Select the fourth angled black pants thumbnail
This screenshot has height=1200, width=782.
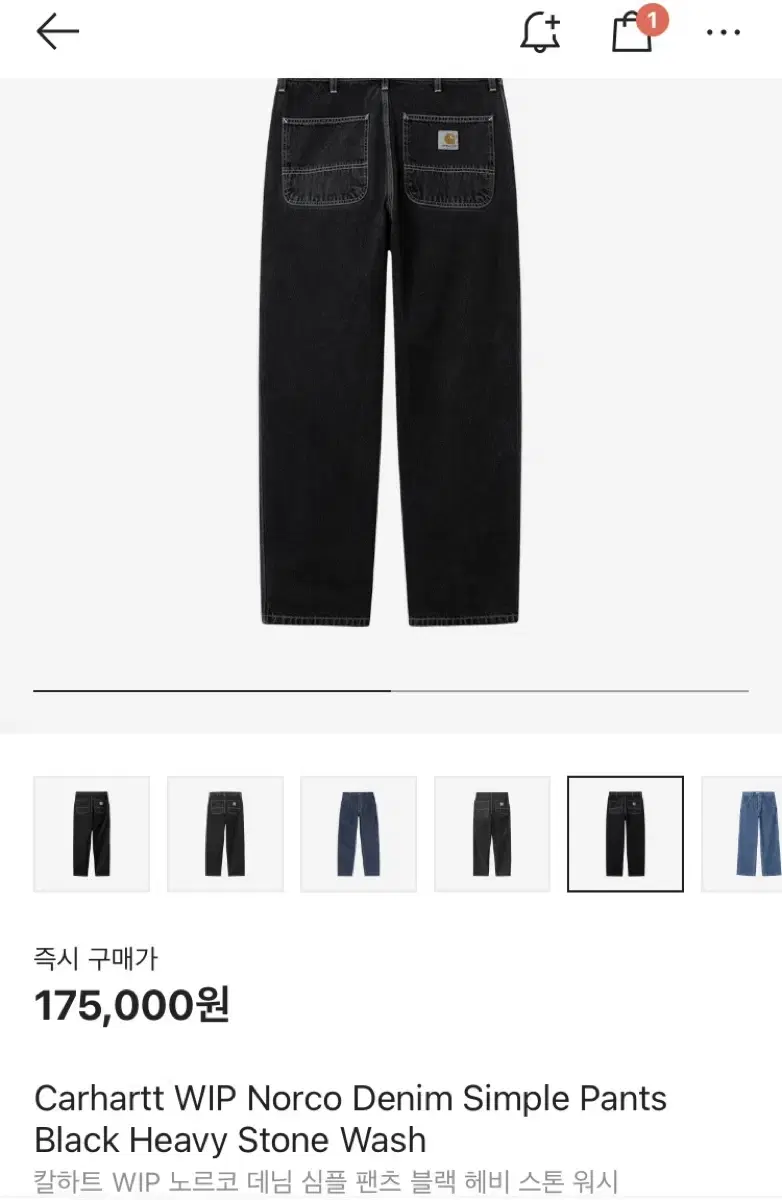pyautogui.click(x=493, y=833)
